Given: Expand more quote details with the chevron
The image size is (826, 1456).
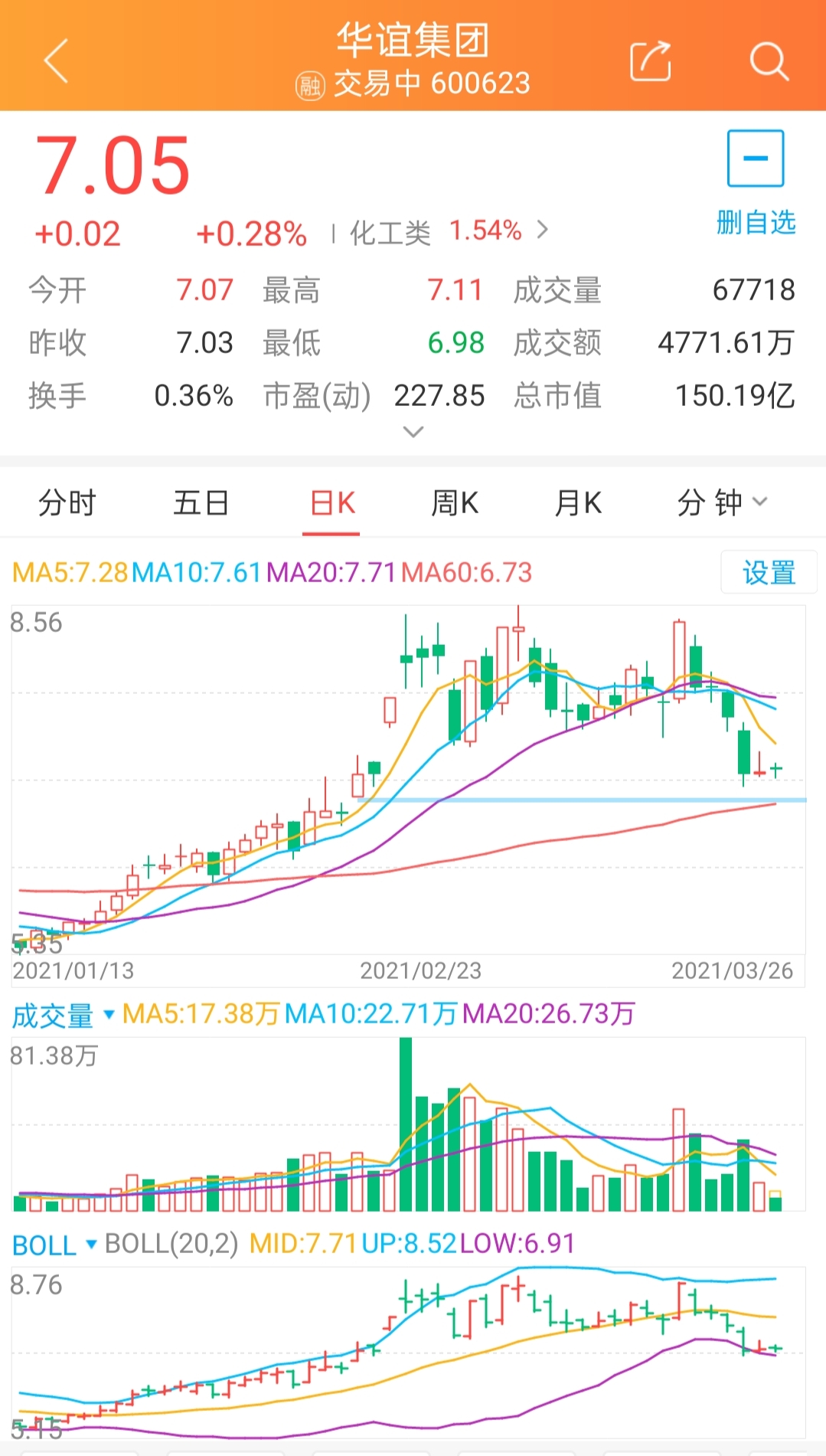Looking at the screenshot, I should click(413, 432).
